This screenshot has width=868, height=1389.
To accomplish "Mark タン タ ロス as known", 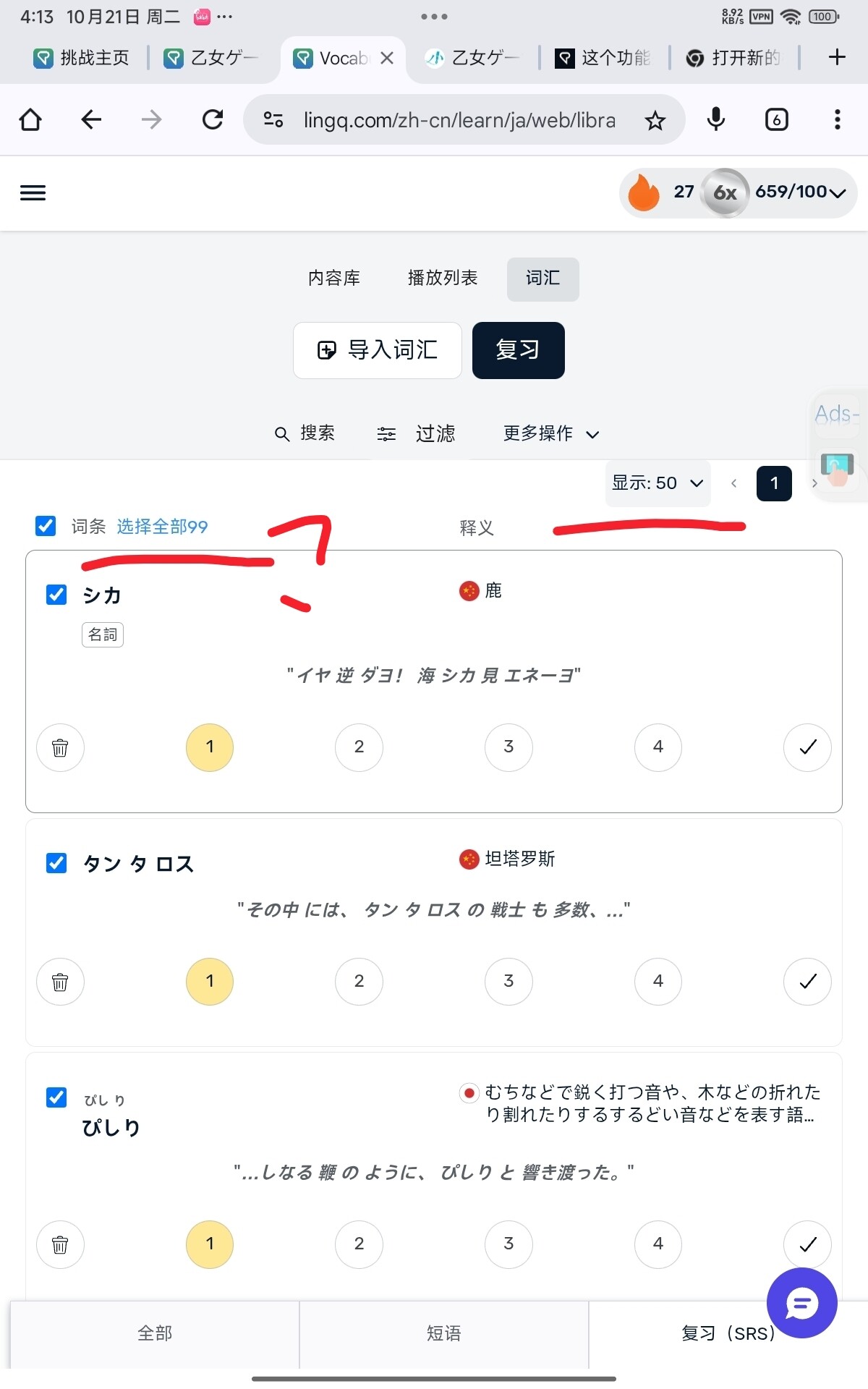I will tap(807, 982).
